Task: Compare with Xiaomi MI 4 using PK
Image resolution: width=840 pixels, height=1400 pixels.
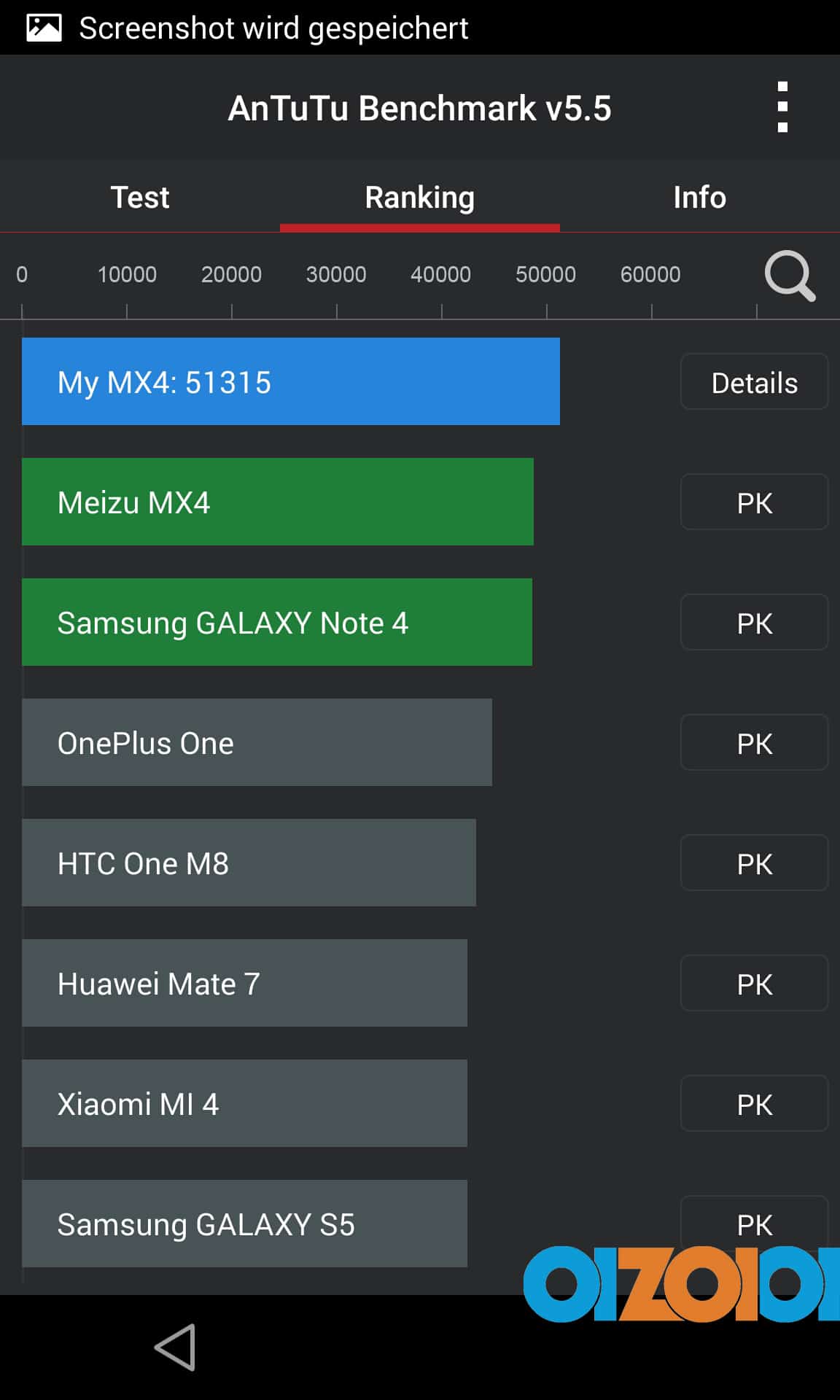Action: (x=754, y=1104)
